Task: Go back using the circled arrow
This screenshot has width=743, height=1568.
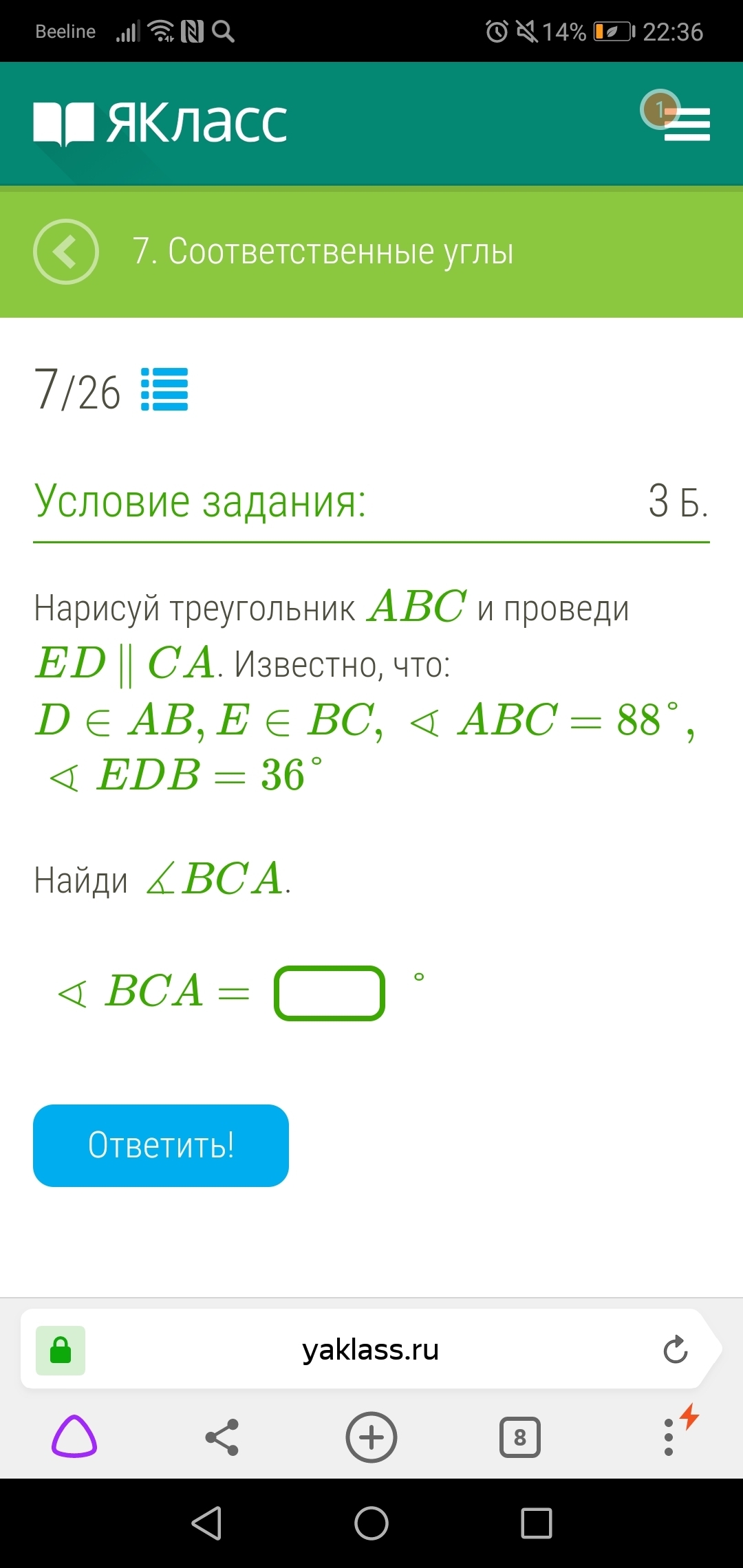Action: point(66,252)
